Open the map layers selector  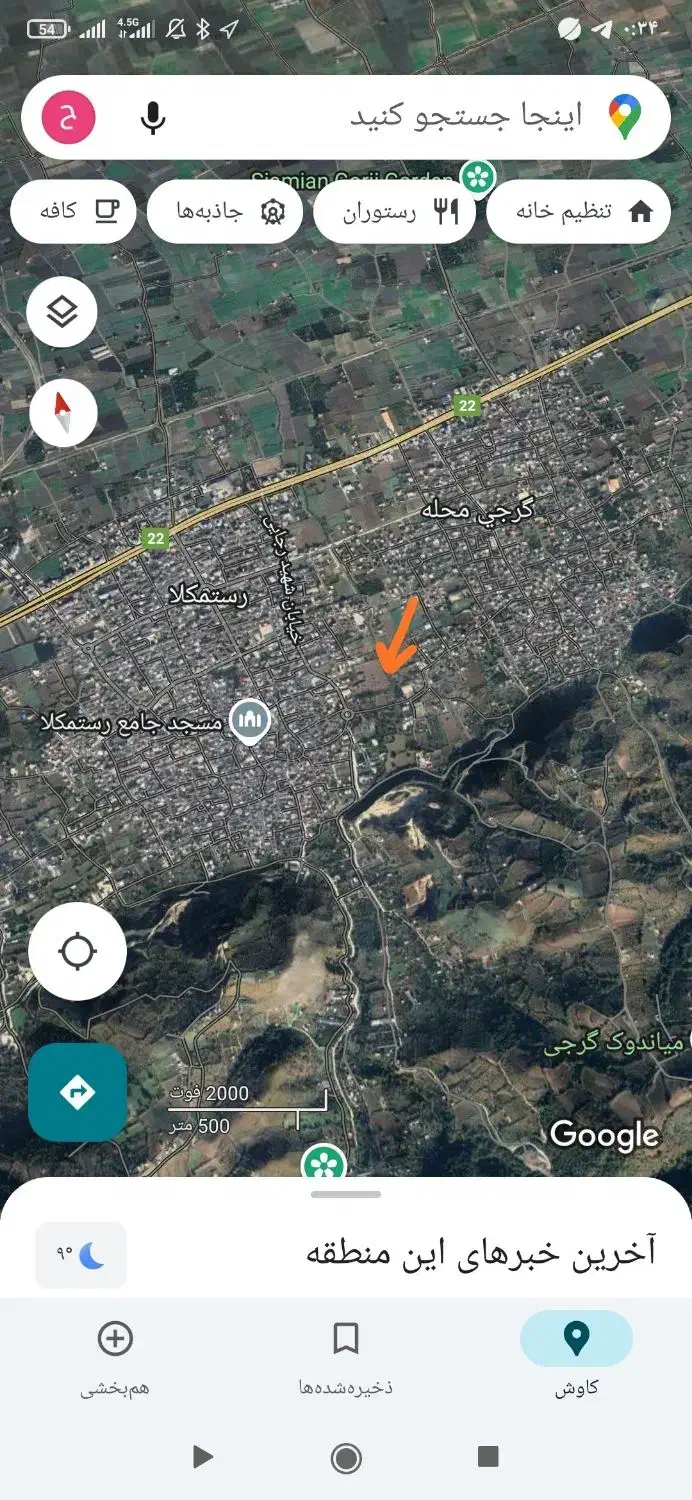point(63,313)
